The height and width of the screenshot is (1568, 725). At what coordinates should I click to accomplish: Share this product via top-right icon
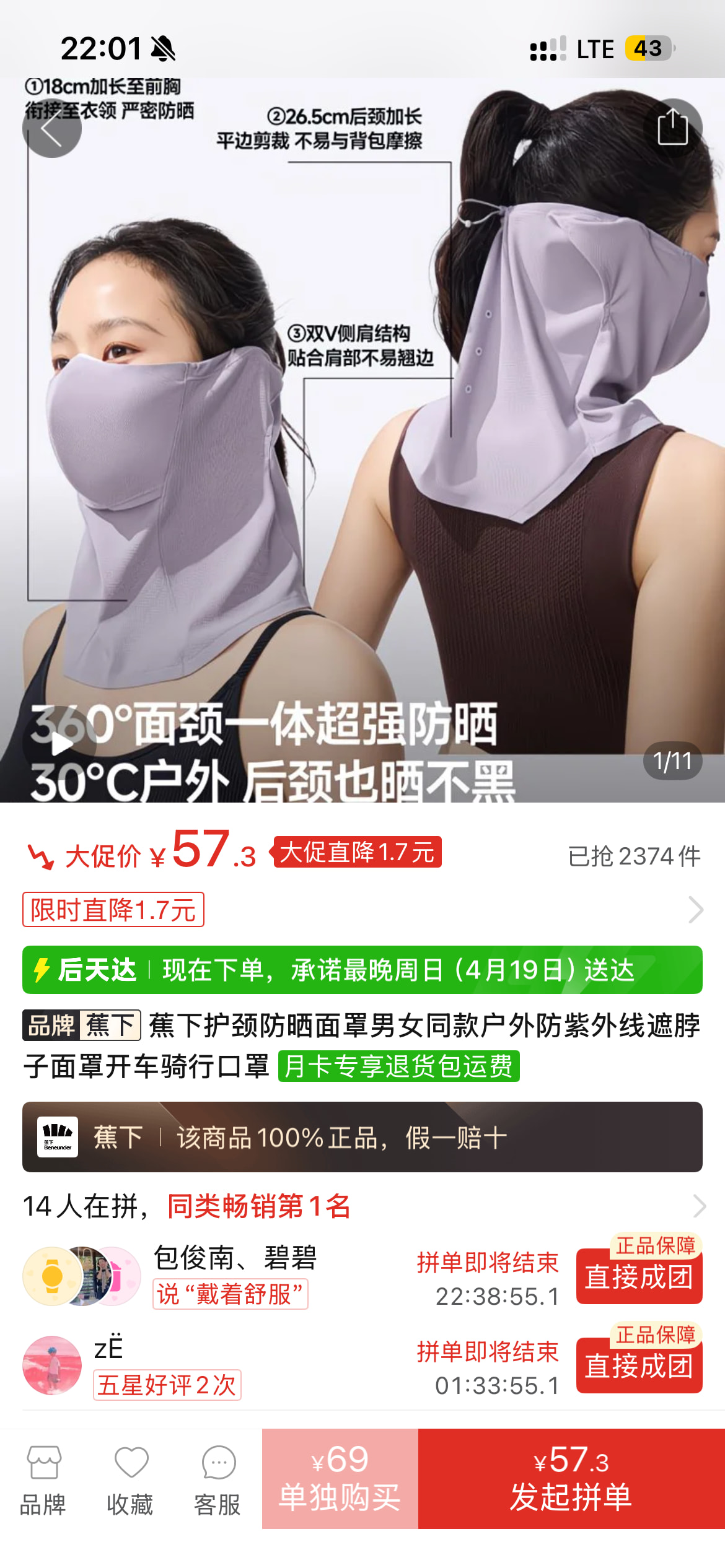tap(672, 128)
